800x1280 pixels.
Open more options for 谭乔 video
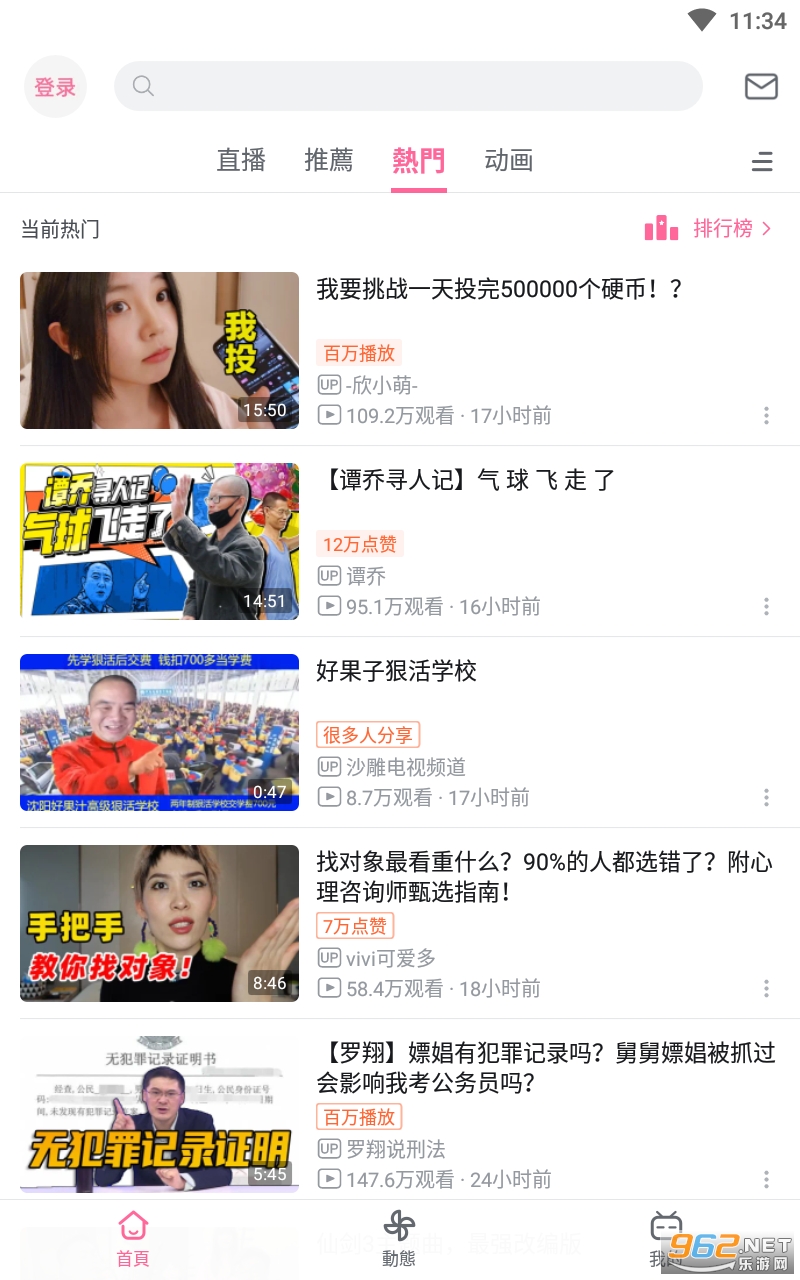pyautogui.click(x=766, y=606)
